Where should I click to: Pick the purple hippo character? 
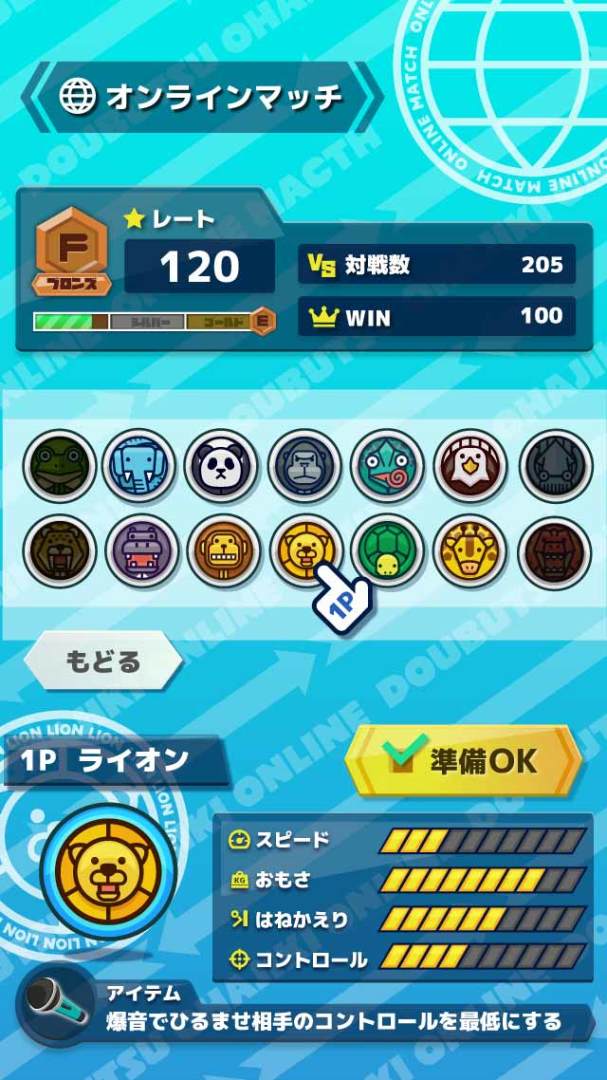[139, 551]
